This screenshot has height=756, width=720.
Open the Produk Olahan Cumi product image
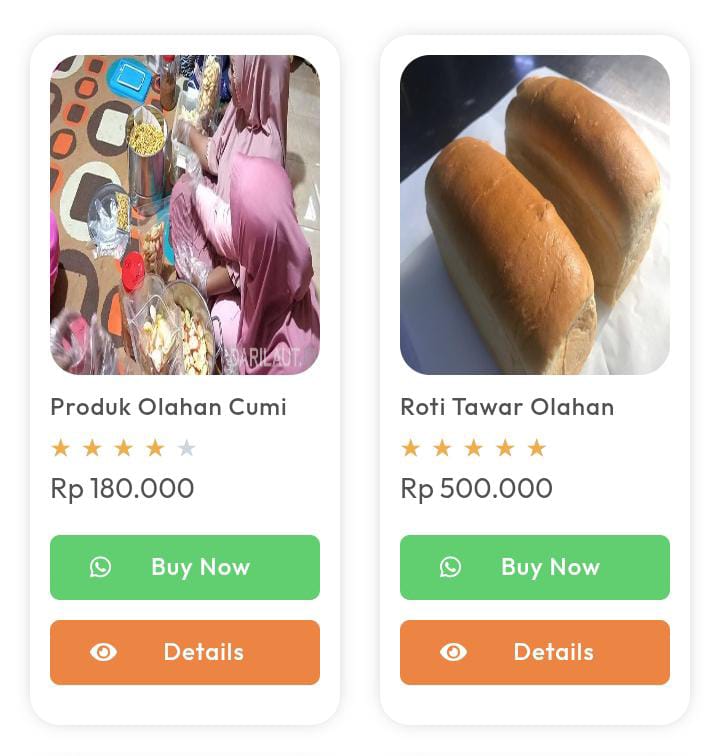click(185, 215)
